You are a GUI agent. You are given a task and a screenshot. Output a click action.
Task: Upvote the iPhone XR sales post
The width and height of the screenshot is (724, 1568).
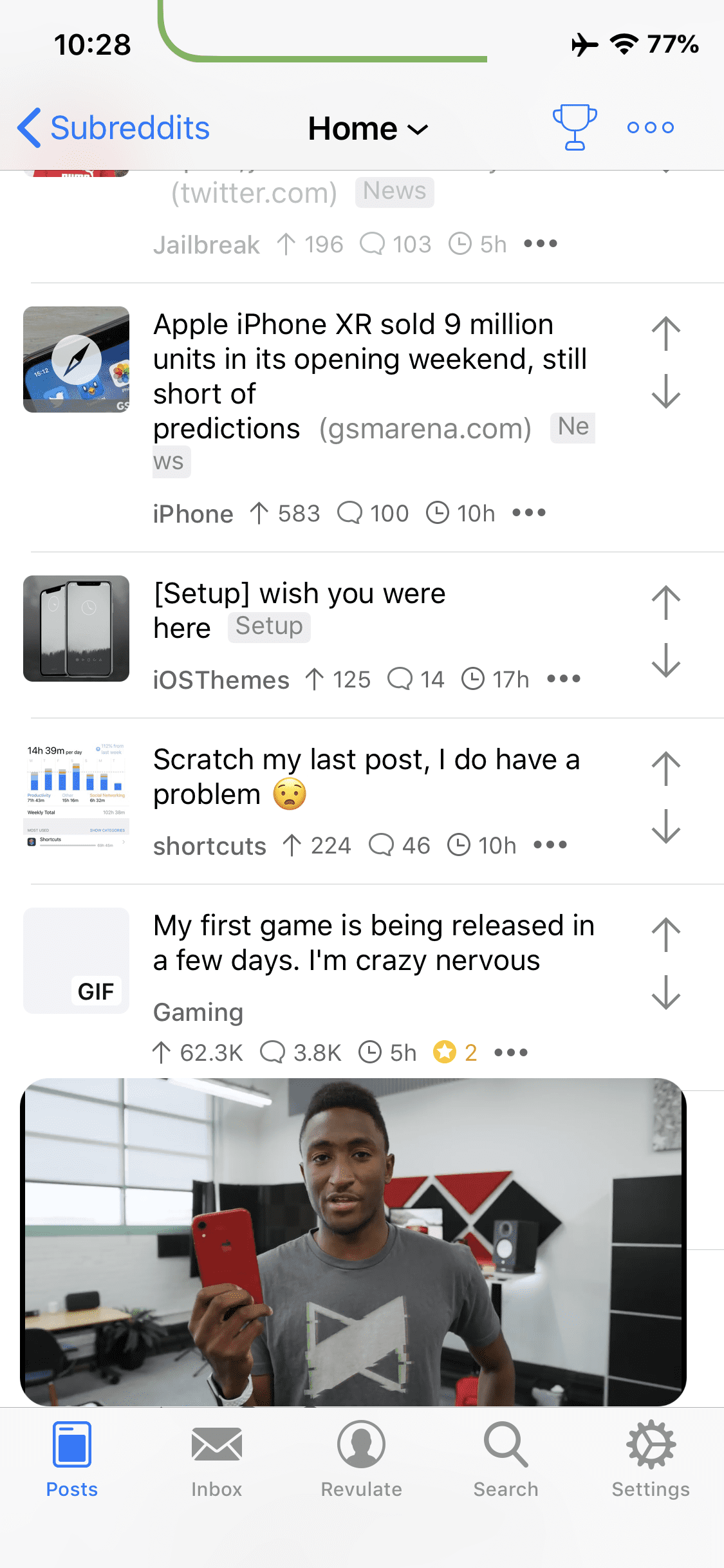[665, 333]
